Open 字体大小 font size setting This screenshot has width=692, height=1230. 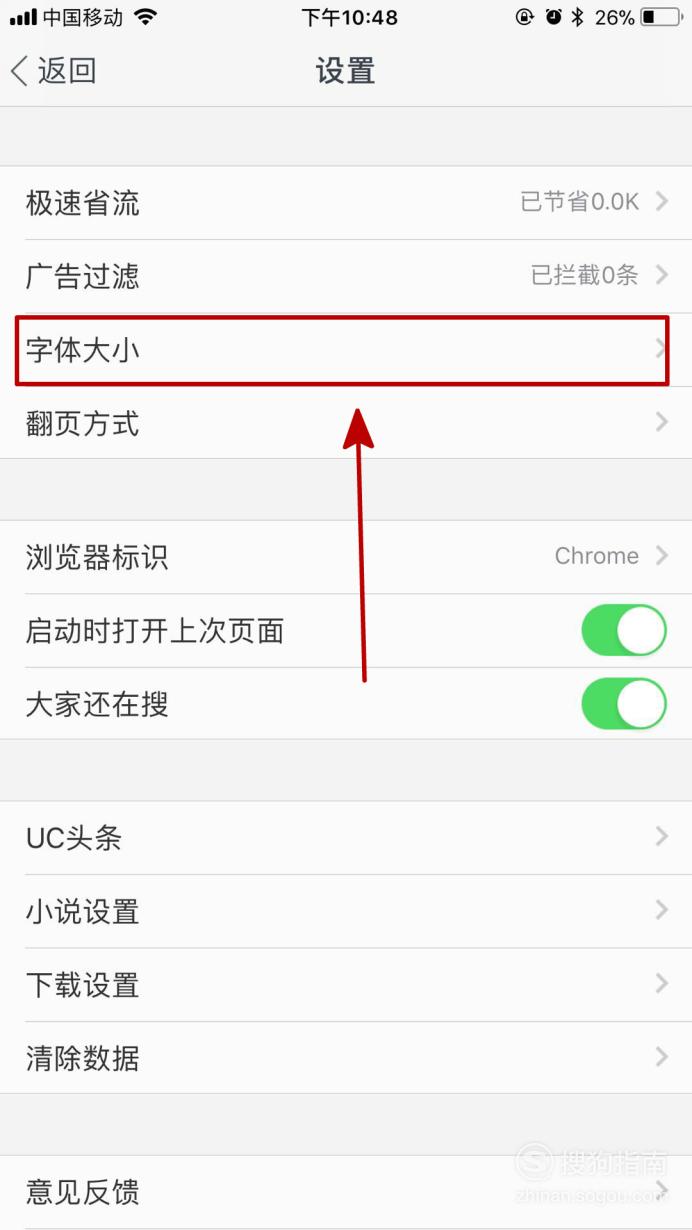[x=346, y=350]
